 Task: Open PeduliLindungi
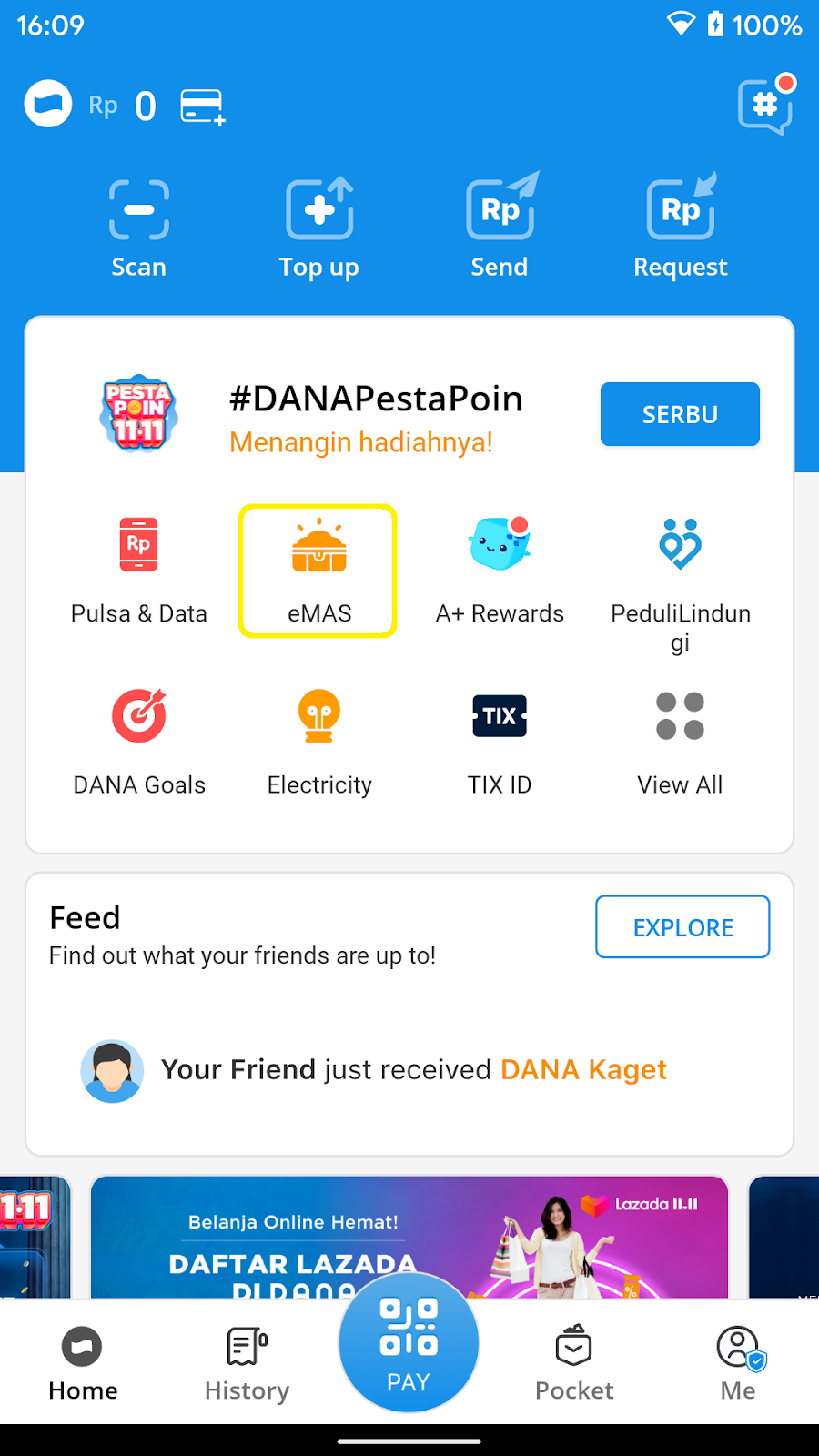(680, 584)
